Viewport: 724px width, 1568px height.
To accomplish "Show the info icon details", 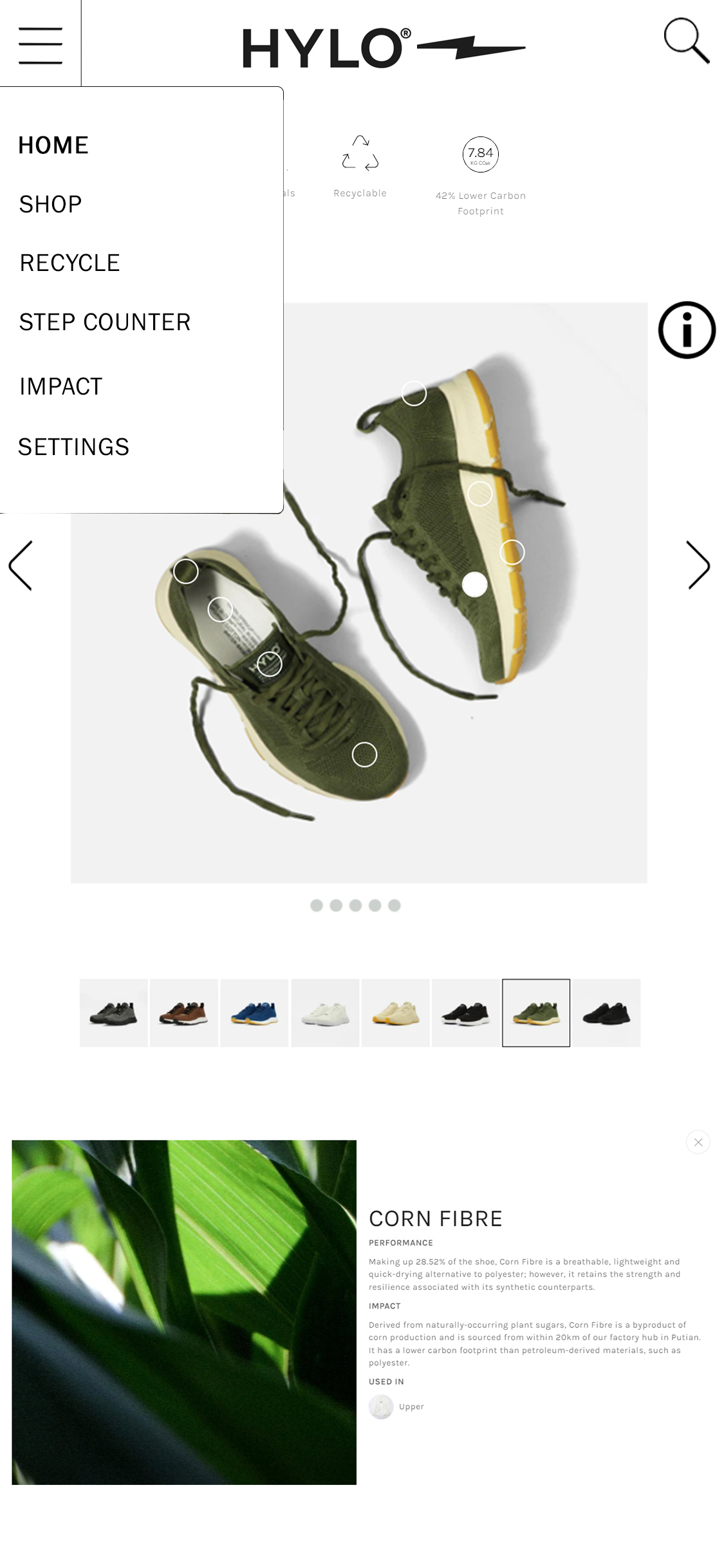I will pyautogui.click(x=687, y=330).
